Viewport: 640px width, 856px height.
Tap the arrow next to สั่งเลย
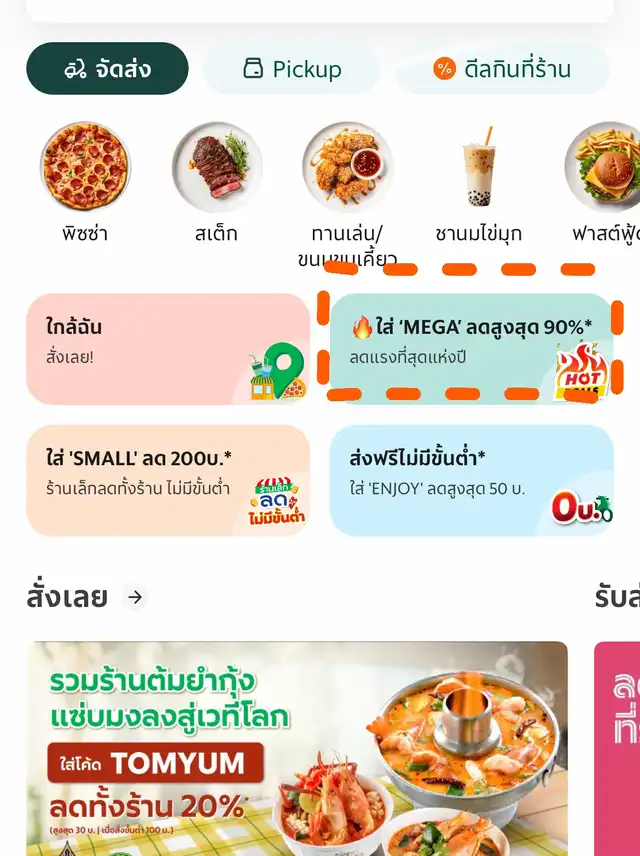click(135, 597)
